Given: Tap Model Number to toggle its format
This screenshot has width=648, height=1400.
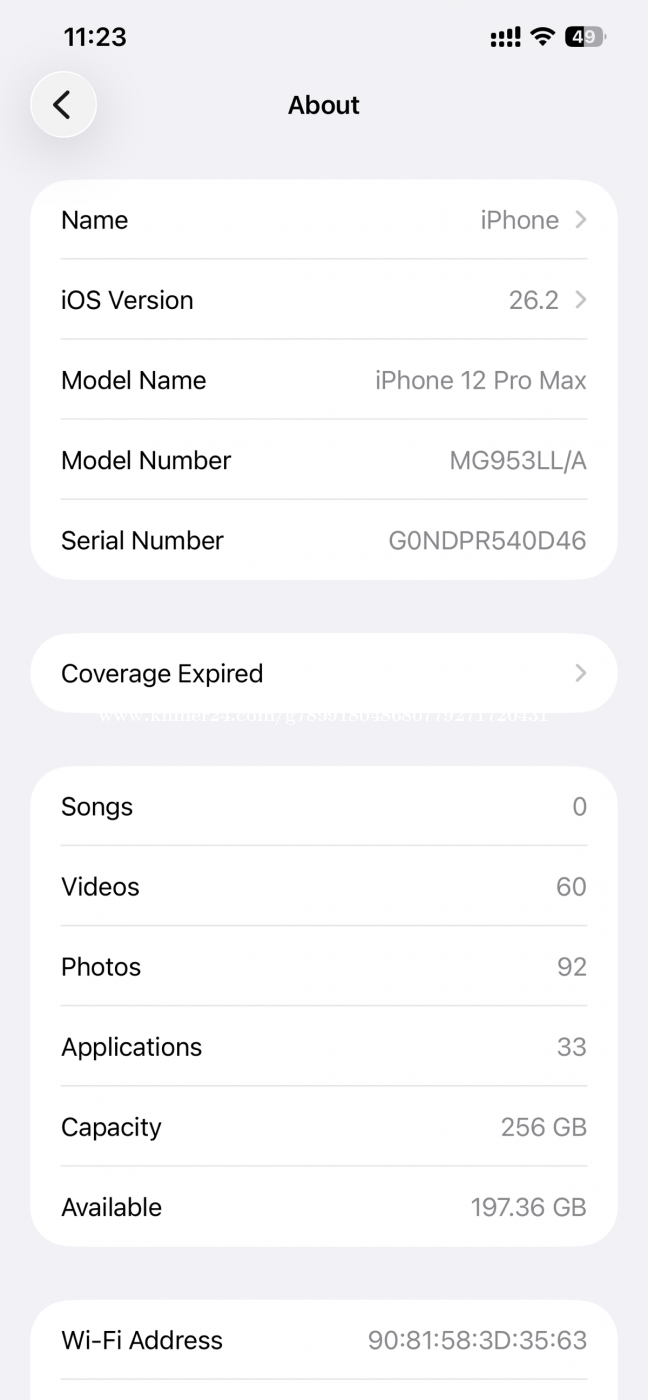Looking at the screenshot, I should (x=323, y=460).
